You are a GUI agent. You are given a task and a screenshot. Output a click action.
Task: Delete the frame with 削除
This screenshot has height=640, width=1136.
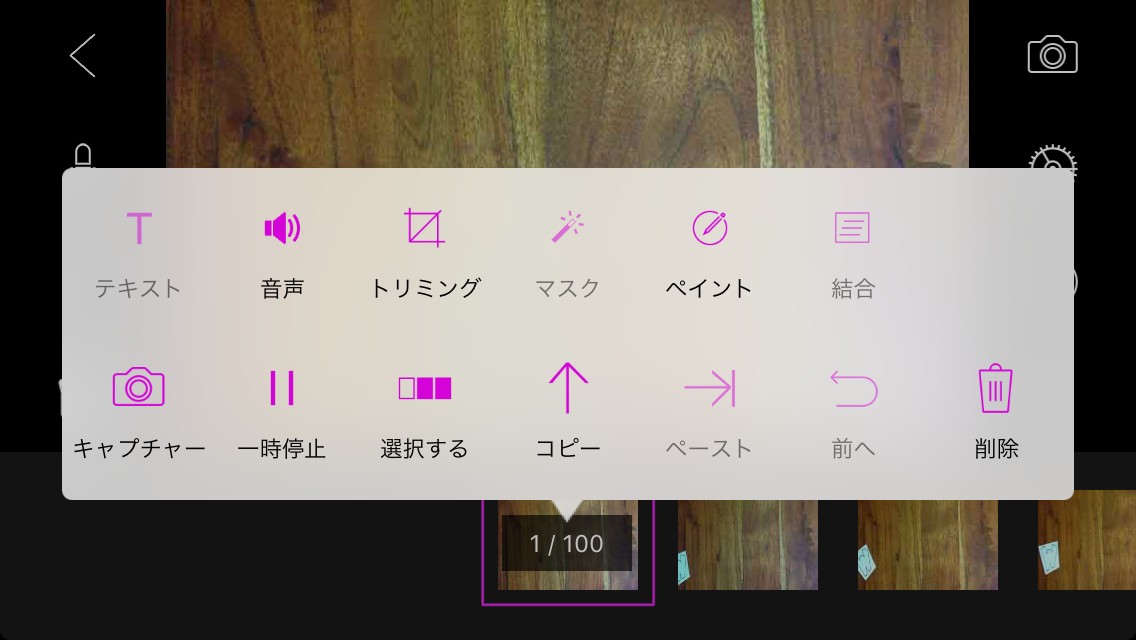coord(995,413)
